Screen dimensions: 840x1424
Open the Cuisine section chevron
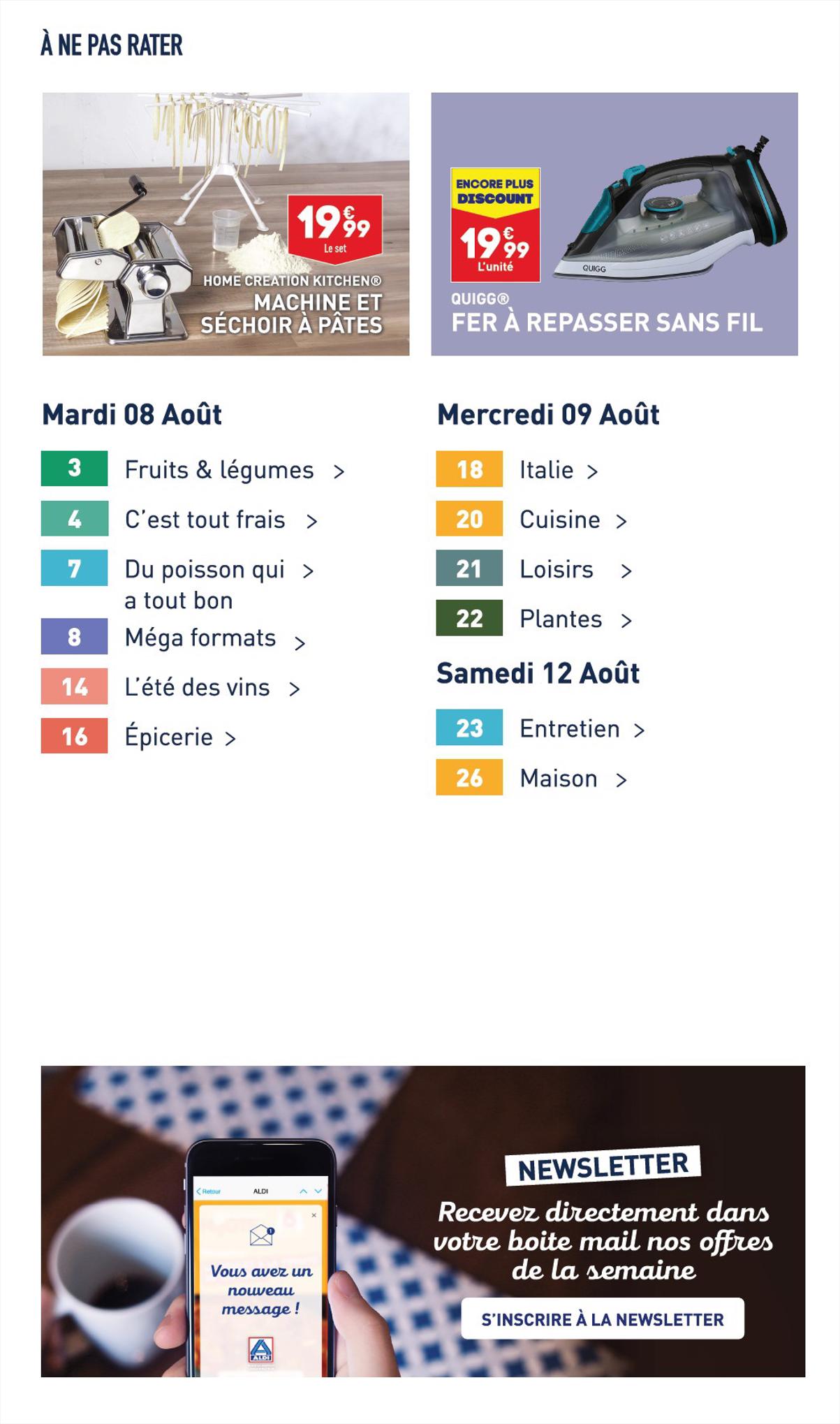point(620,520)
